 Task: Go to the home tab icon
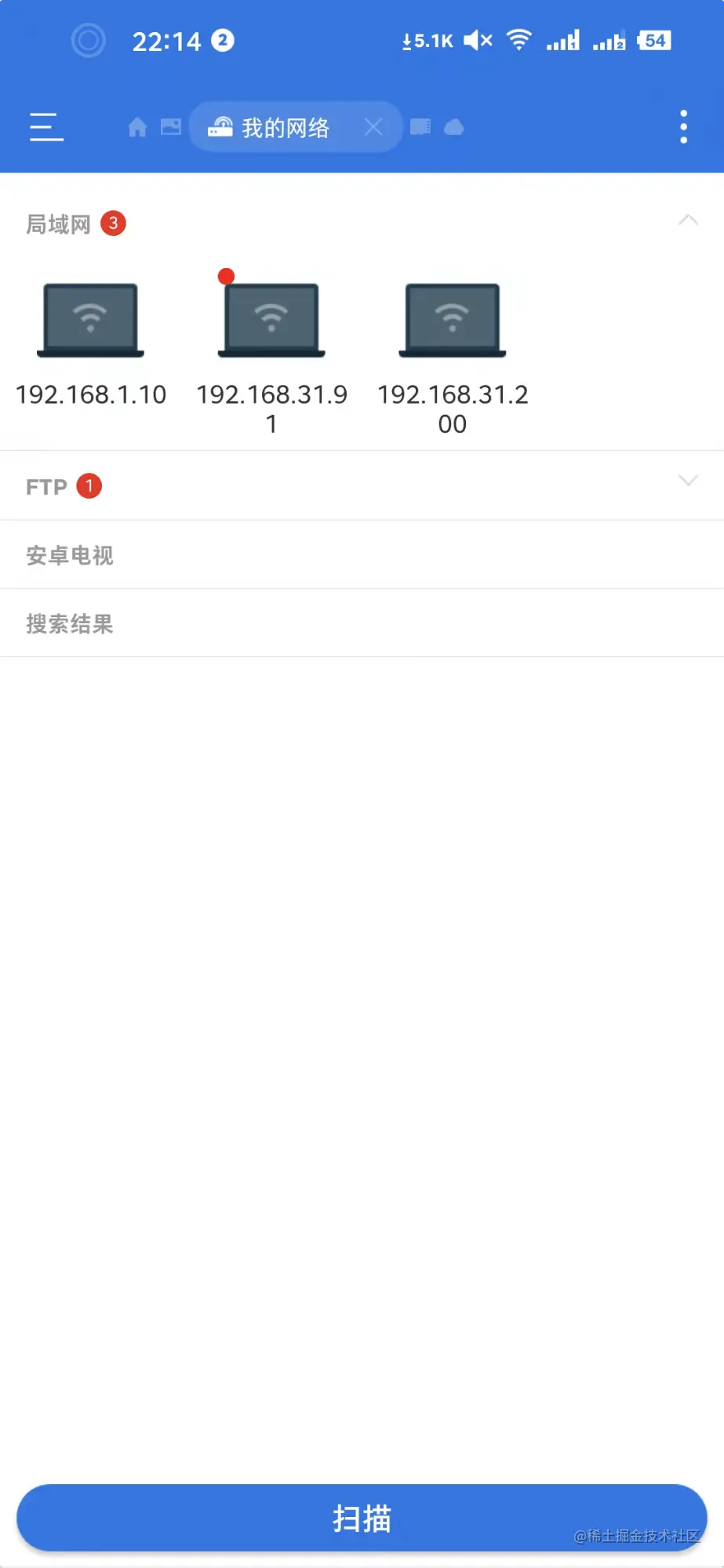(137, 127)
